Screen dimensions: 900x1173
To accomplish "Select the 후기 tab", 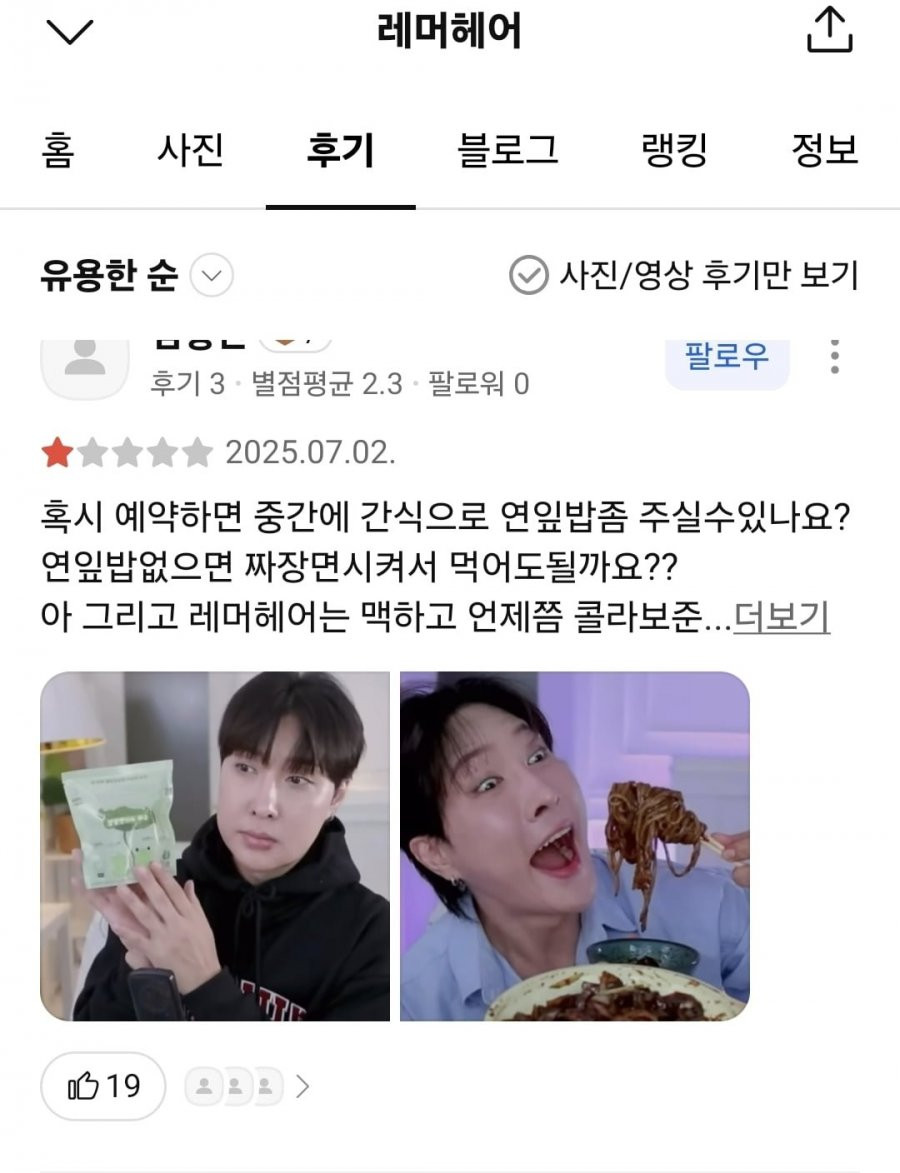I will coord(340,151).
